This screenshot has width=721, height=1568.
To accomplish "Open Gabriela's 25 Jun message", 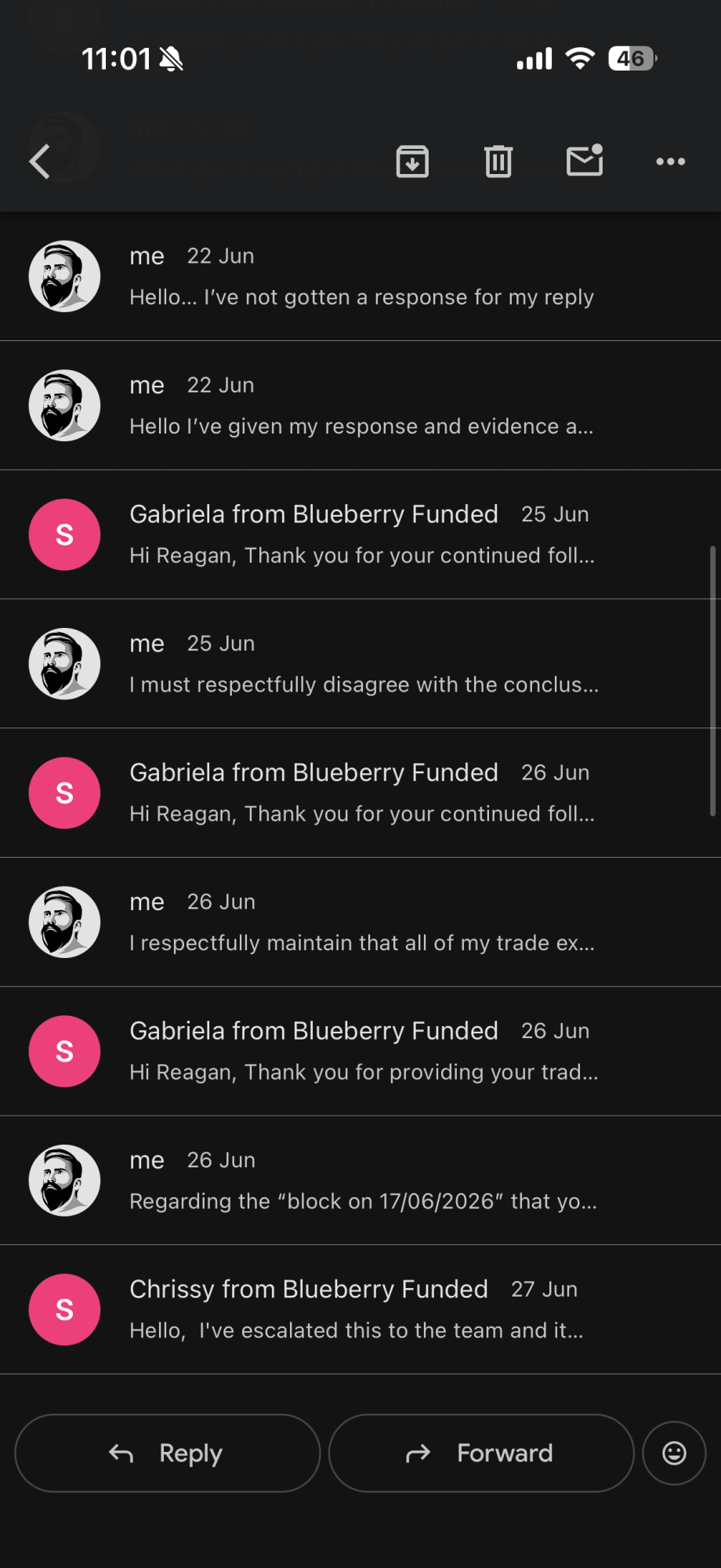I will 360,535.
